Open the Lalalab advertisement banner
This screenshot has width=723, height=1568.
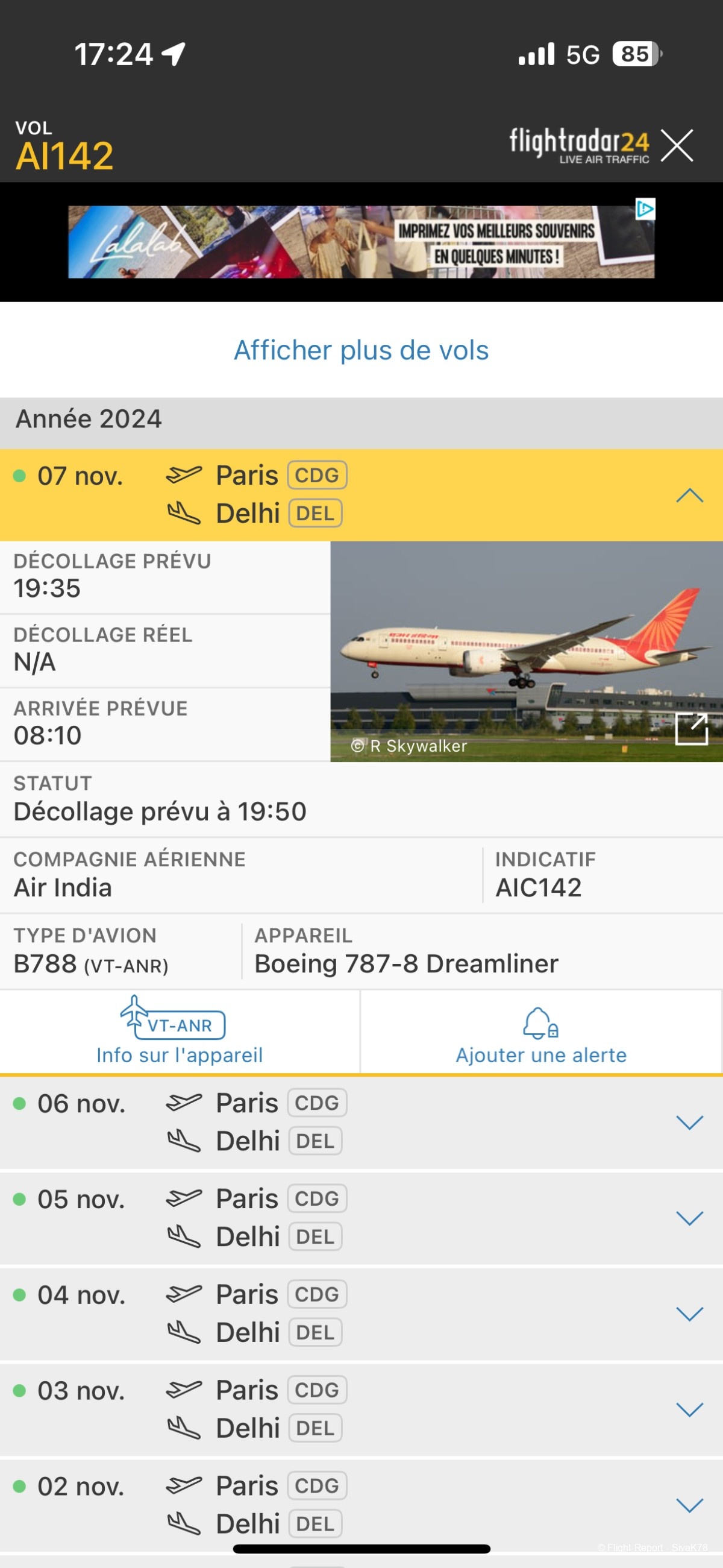point(361,242)
